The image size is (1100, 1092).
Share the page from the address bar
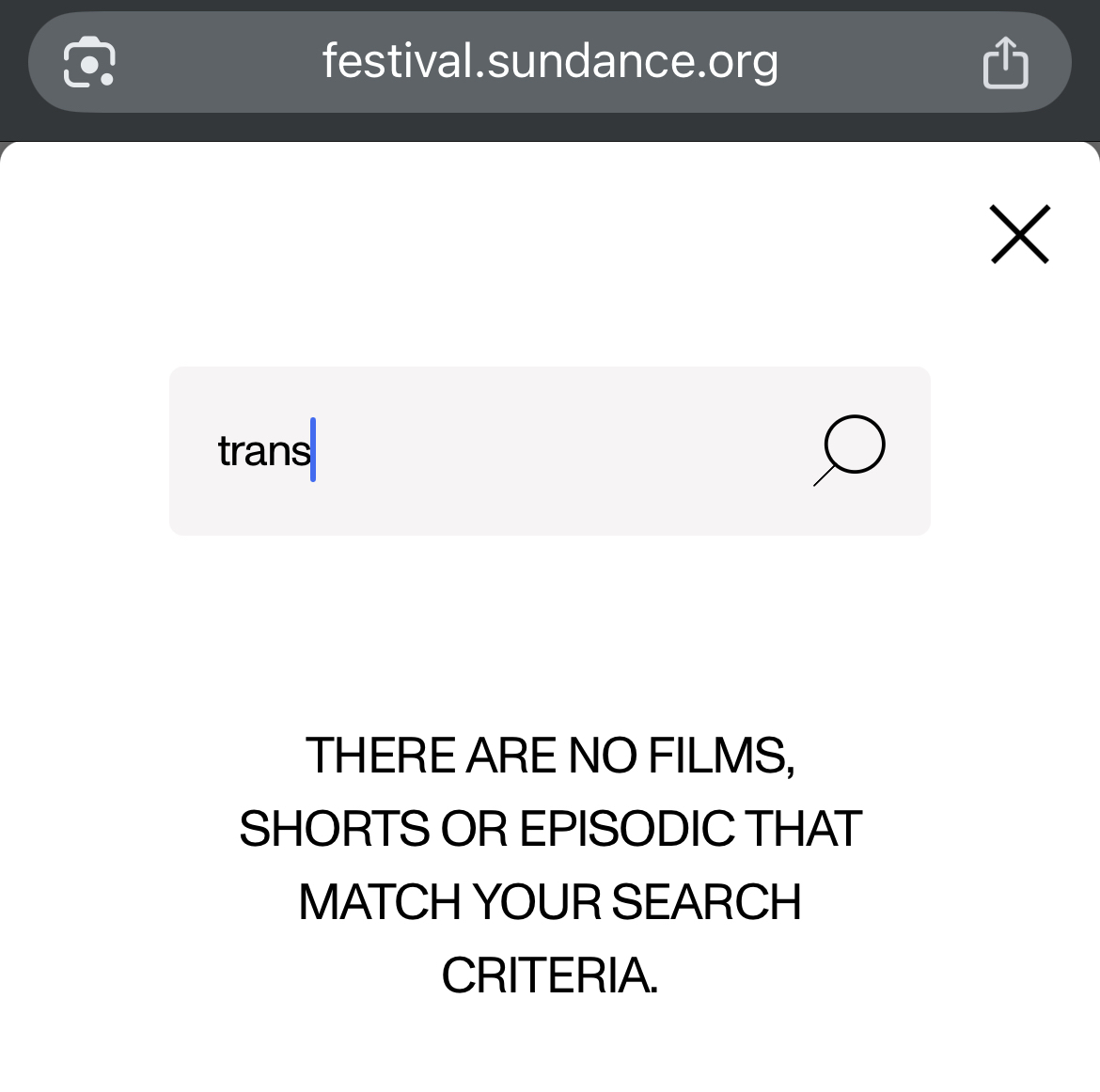click(x=1005, y=63)
